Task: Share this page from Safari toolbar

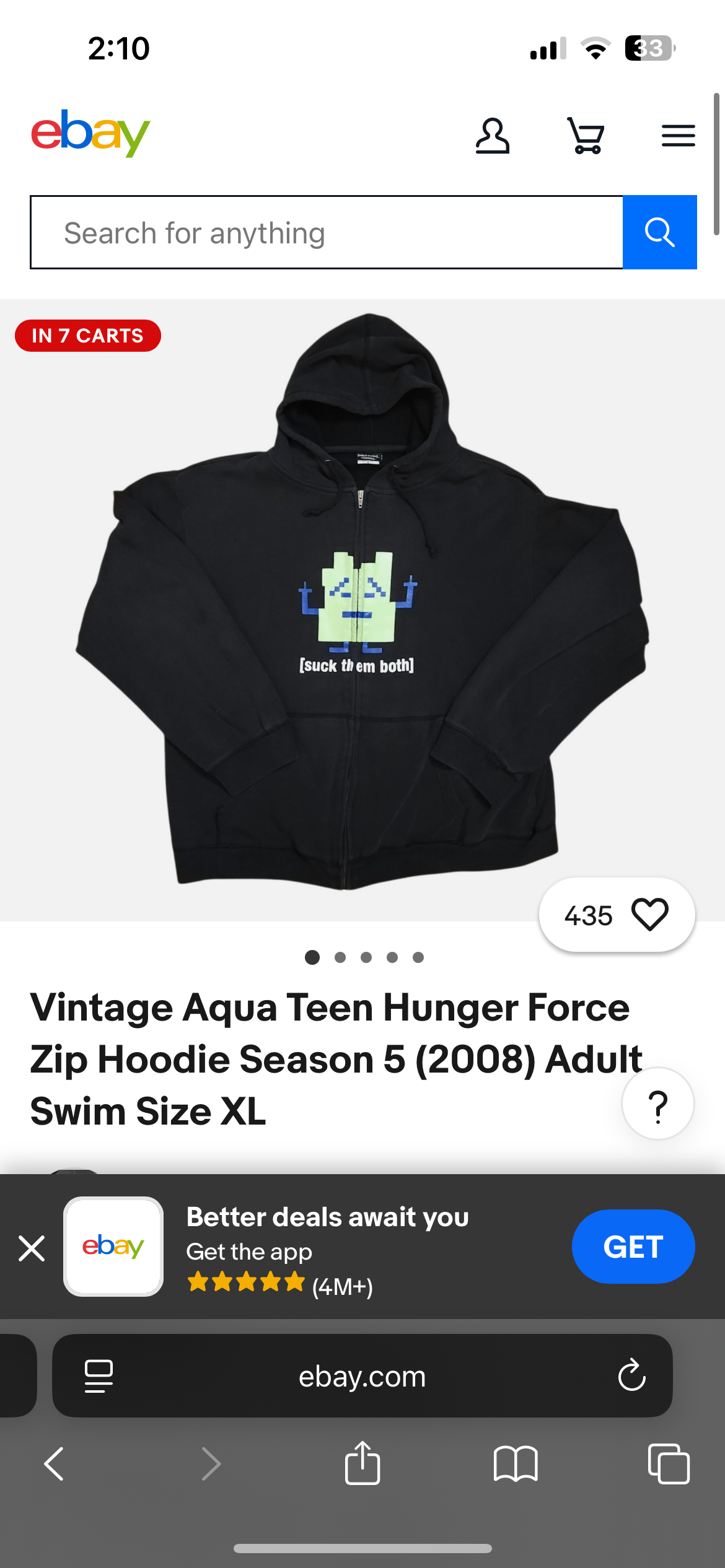Action: point(362,1463)
